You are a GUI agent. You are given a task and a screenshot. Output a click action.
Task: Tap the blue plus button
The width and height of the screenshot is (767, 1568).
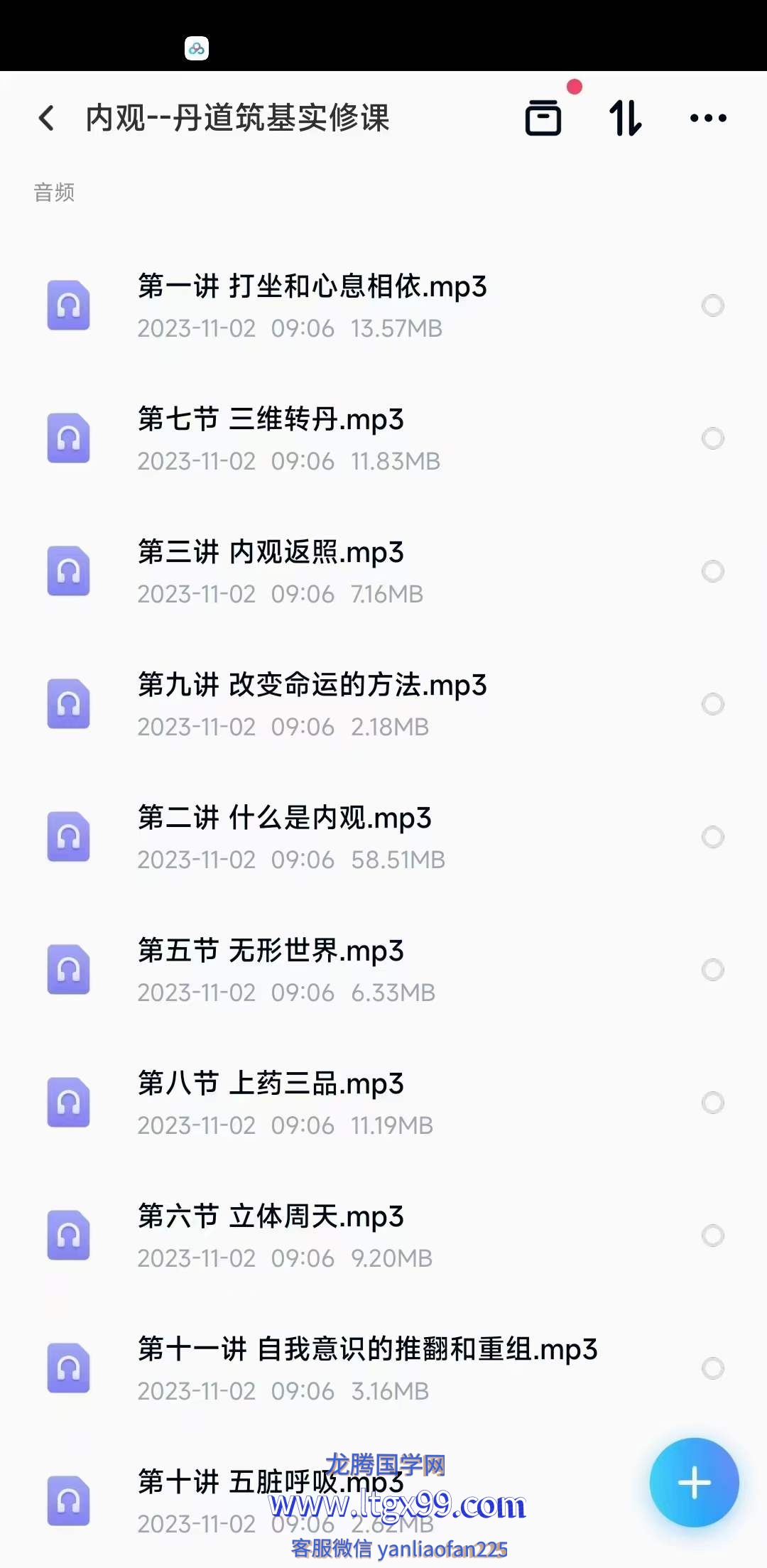694,1483
